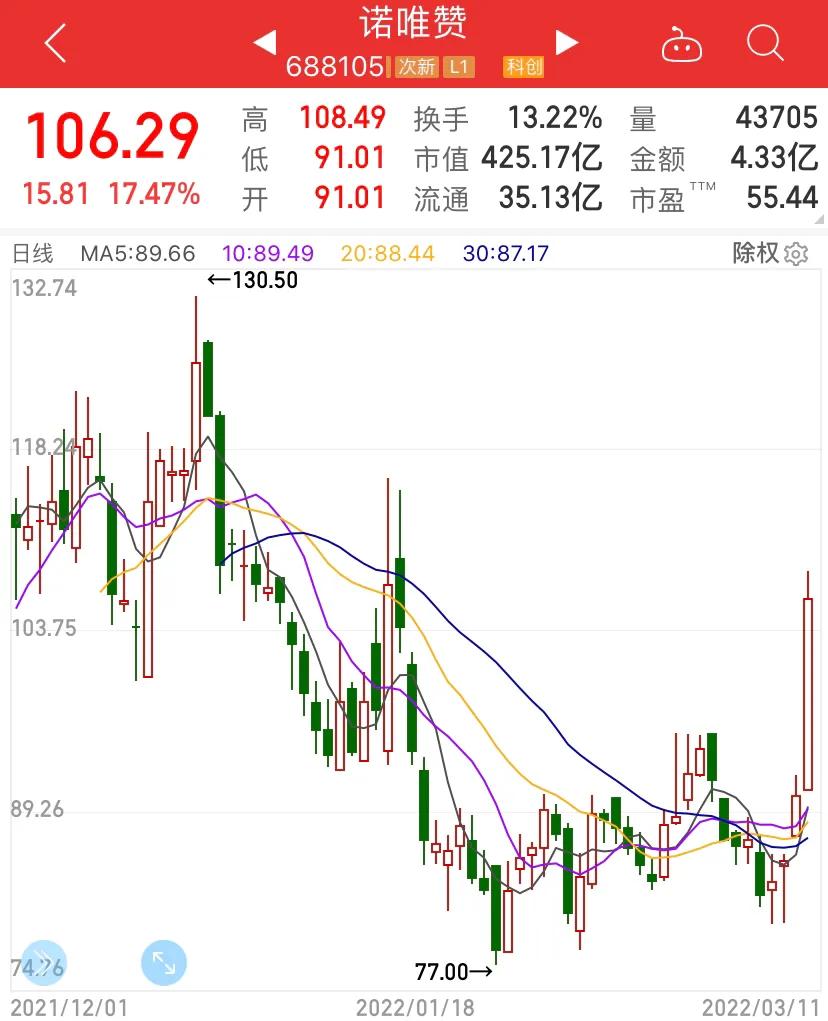Image resolution: width=828 pixels, height=1021 pixels.
Task: Open stock name 诺唯赞 title
Action: (413, 26)
